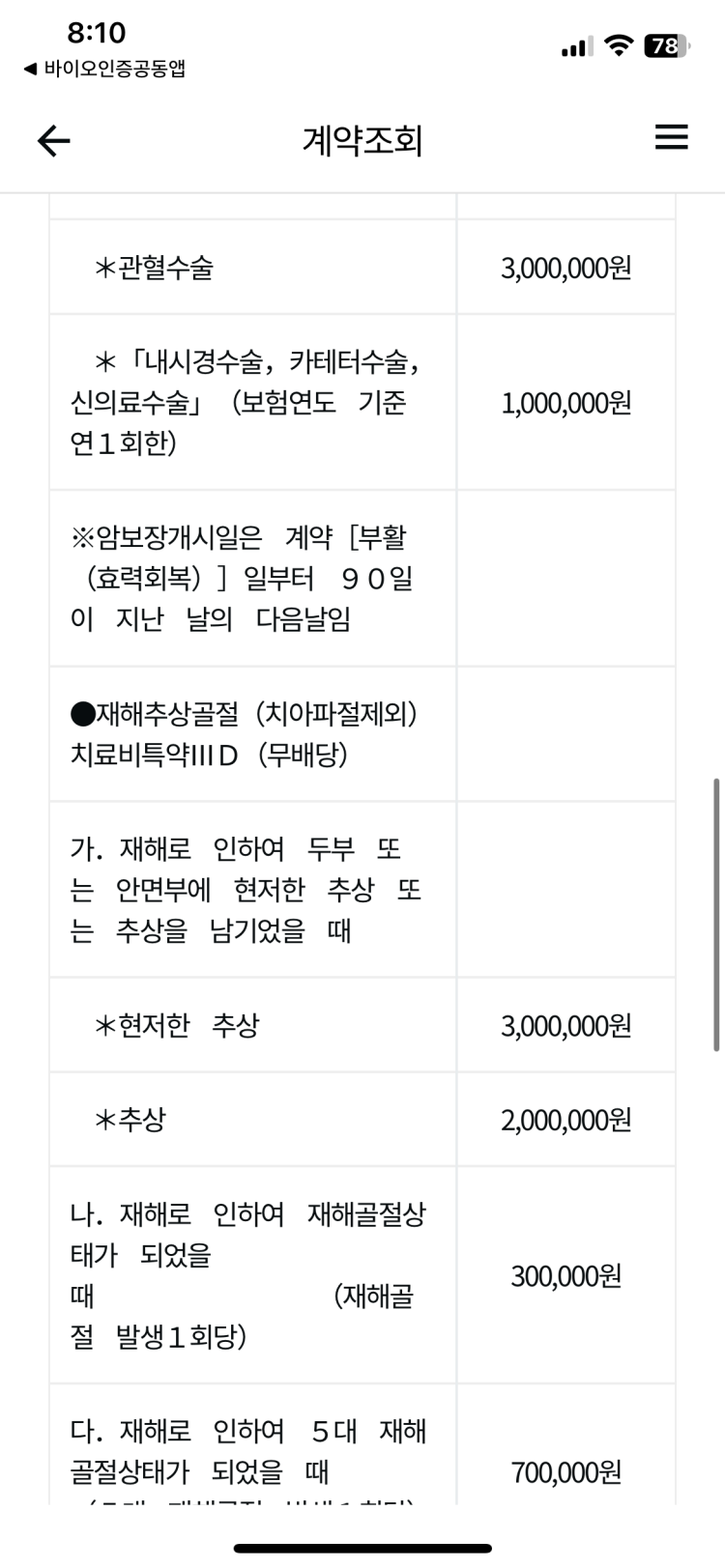The image size is (725, 1568).
Task: Go back from the 계약조회 page
Action: coord(54,141)
